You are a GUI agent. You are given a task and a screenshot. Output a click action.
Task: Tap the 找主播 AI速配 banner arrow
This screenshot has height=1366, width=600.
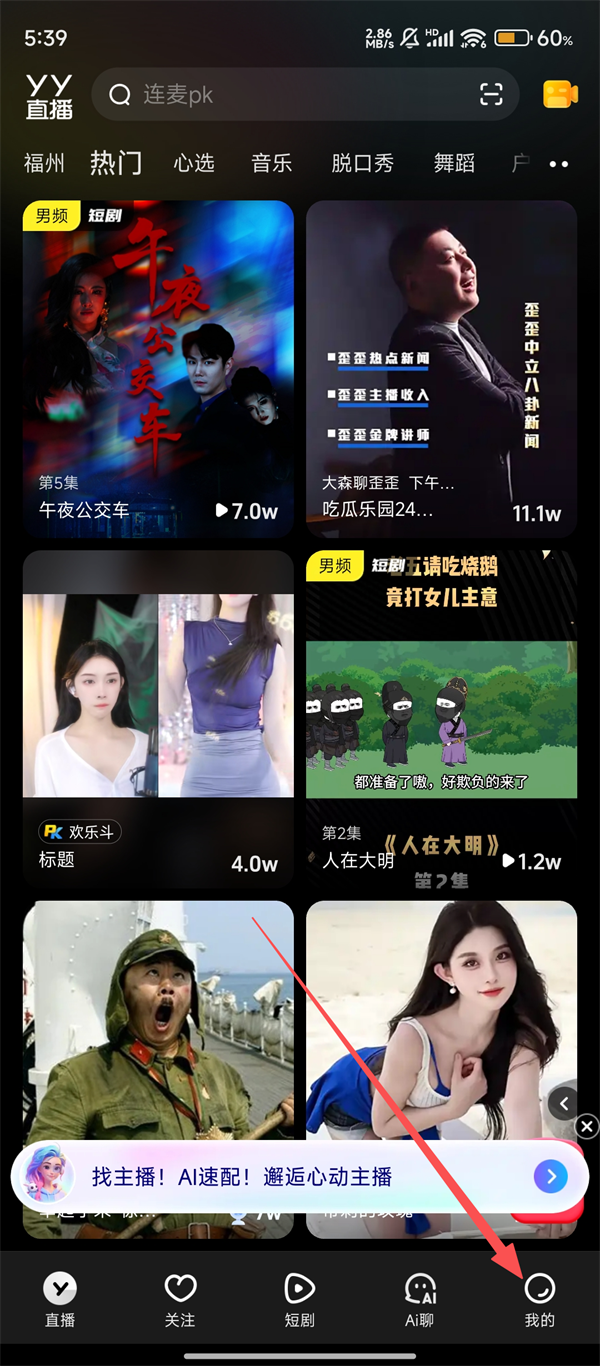(x=550, y=1177)
